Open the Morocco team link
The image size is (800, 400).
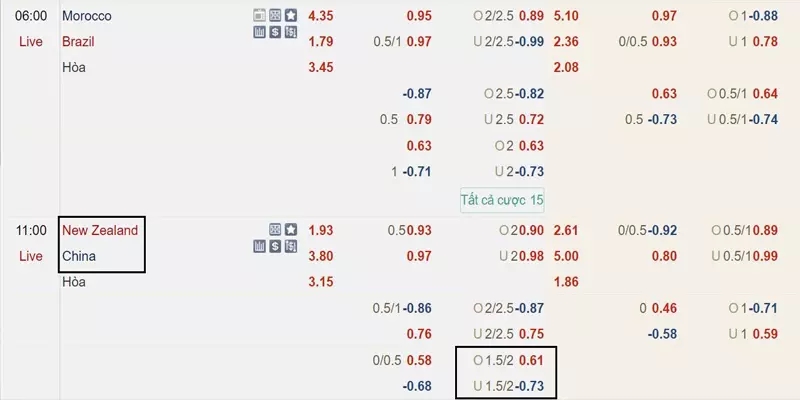click(87, 16)
